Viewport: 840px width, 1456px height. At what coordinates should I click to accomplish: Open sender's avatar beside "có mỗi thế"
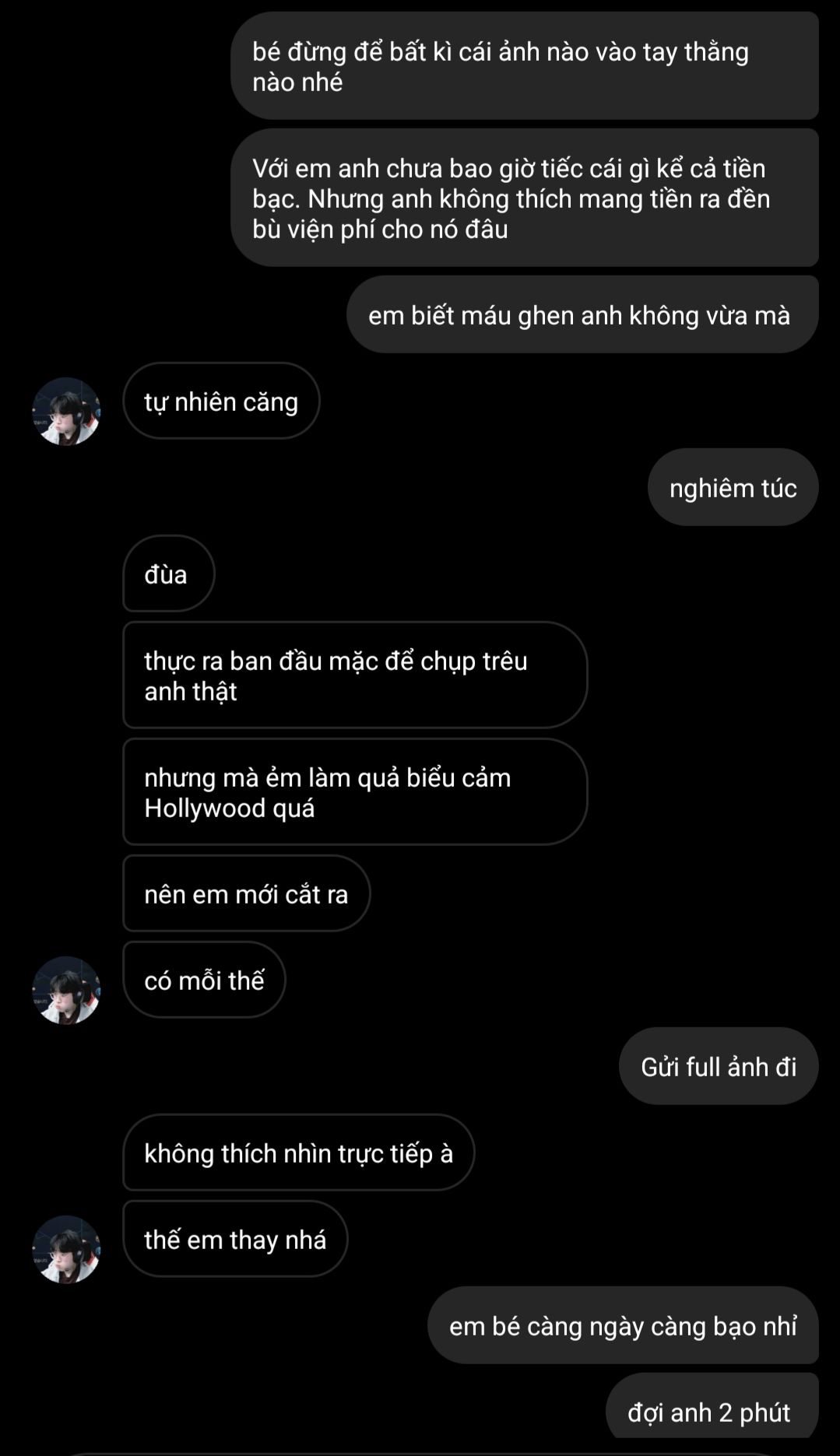coord(66,991)
